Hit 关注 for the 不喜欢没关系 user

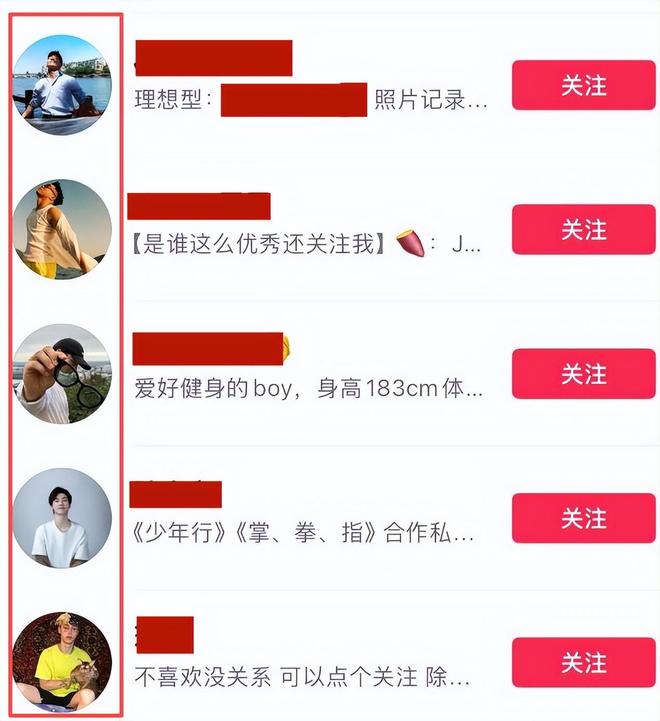tap(583, 663)
